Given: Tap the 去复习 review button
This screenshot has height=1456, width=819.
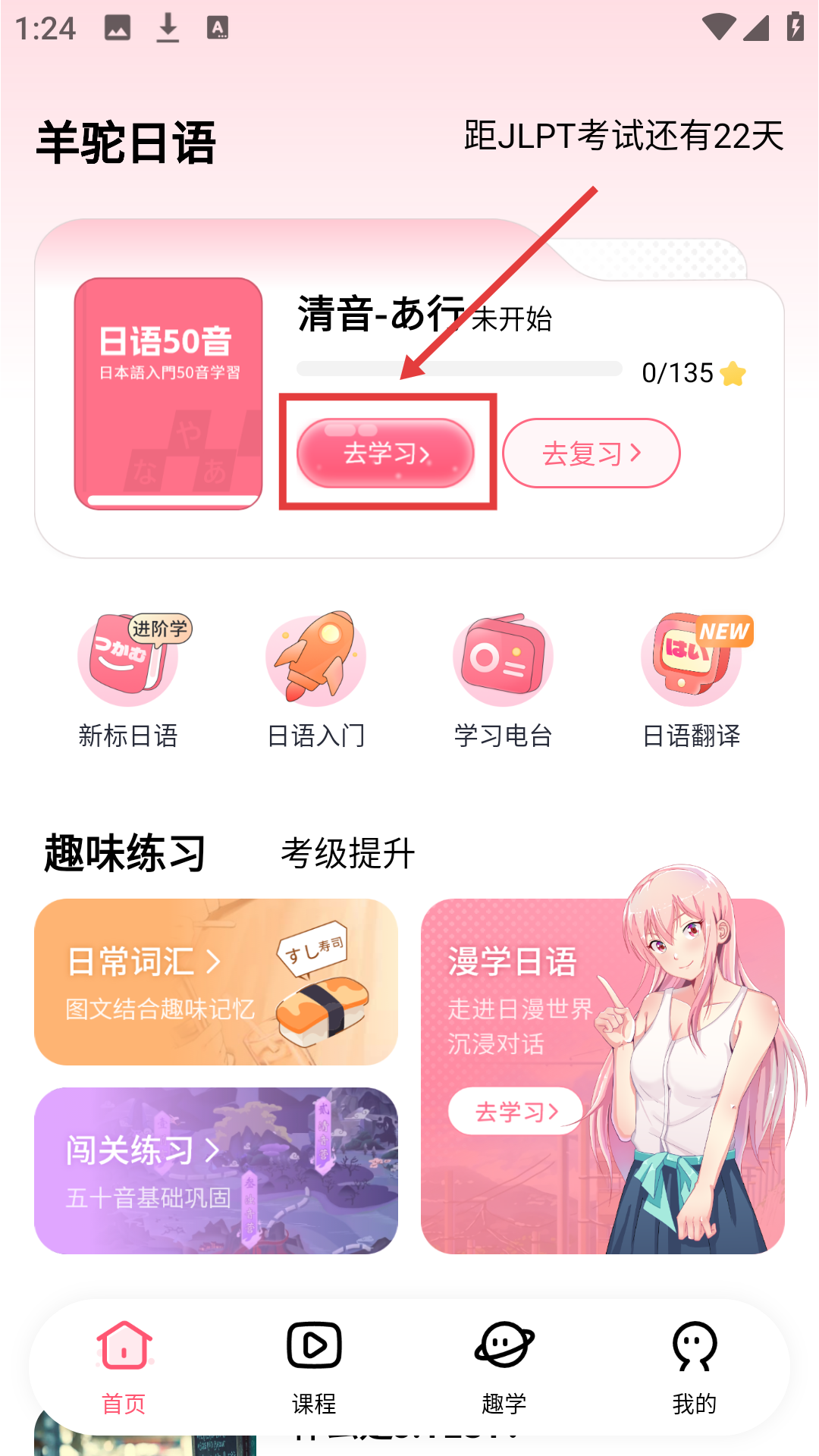Looking at the screenshot, I should tap(591, 453).
